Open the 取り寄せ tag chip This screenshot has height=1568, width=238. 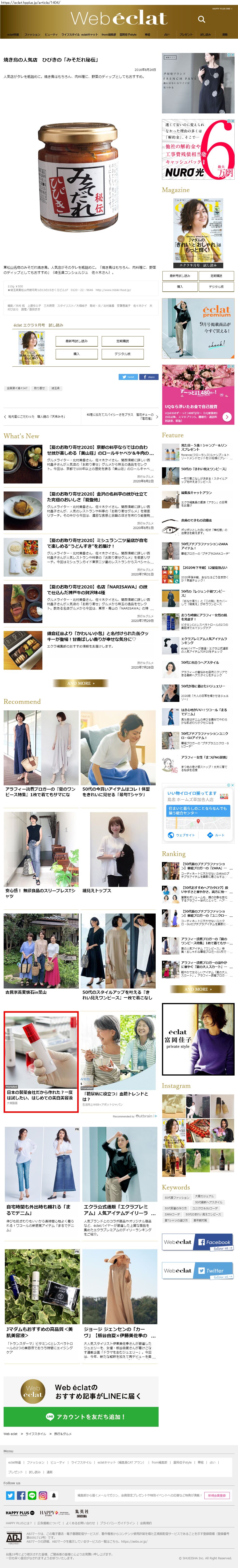(39, 388)
